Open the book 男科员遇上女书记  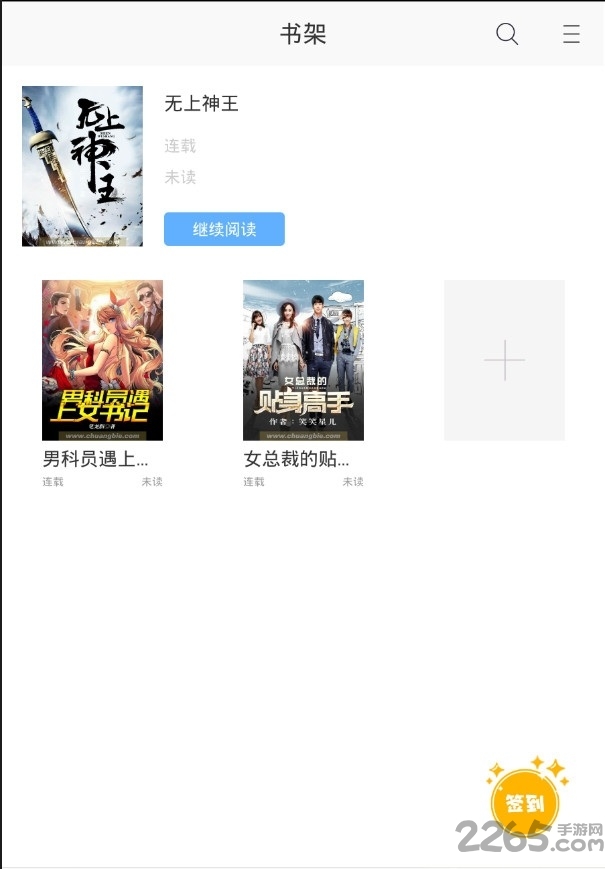pos(102,360)
